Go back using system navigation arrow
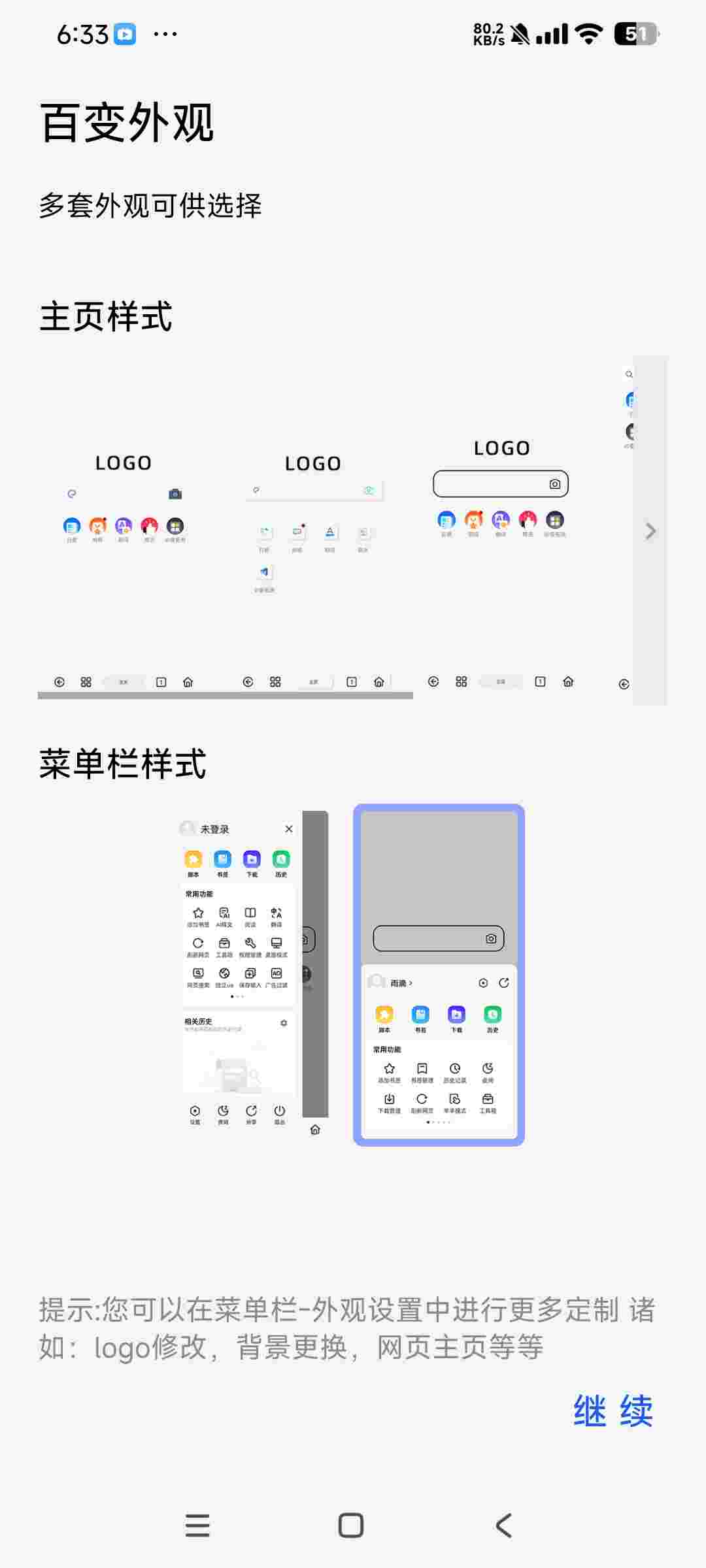 tap(503, 1526)
